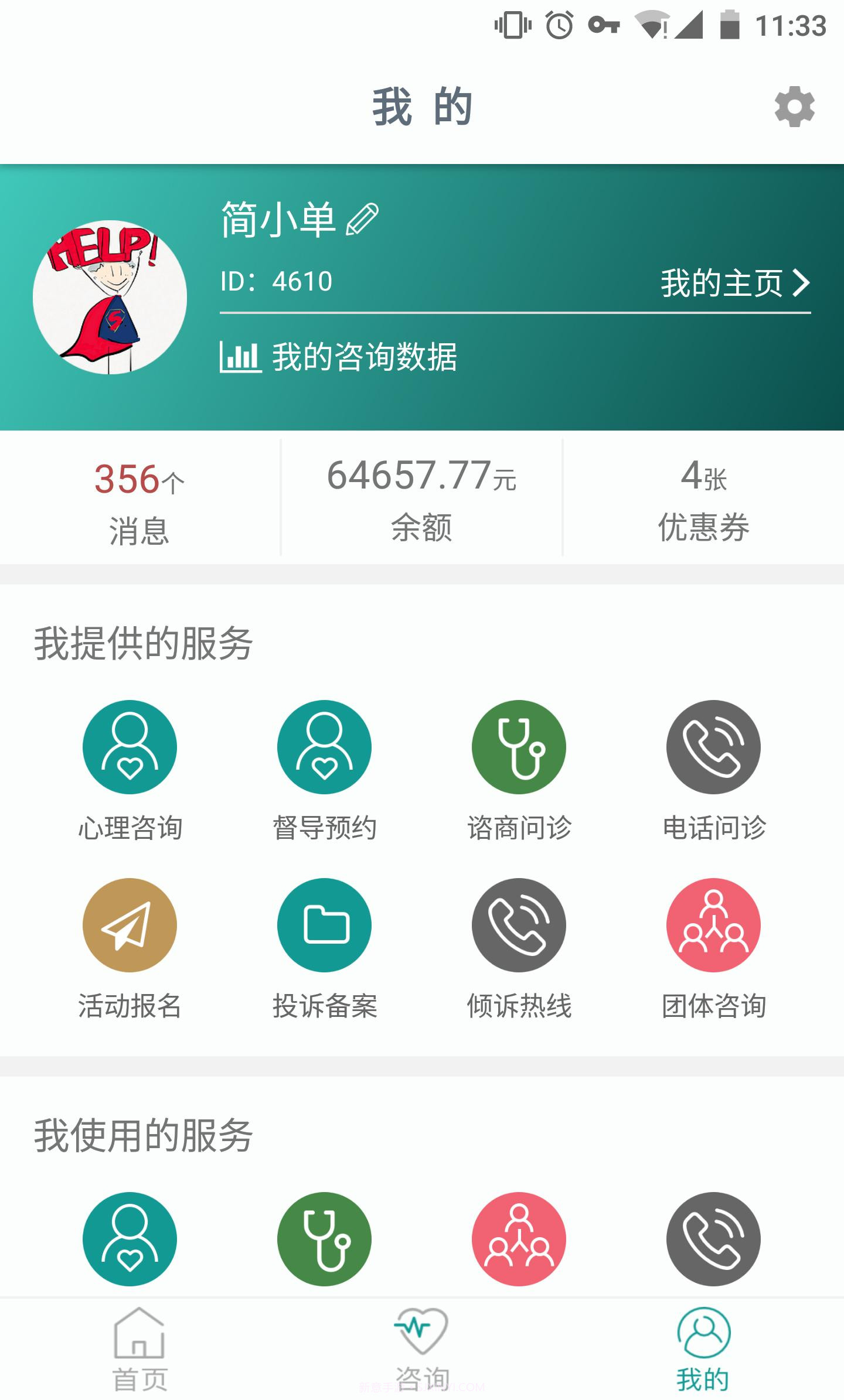
Task: Open the 谘商问诊 stethoscope icon
Action: click(519, 748)
